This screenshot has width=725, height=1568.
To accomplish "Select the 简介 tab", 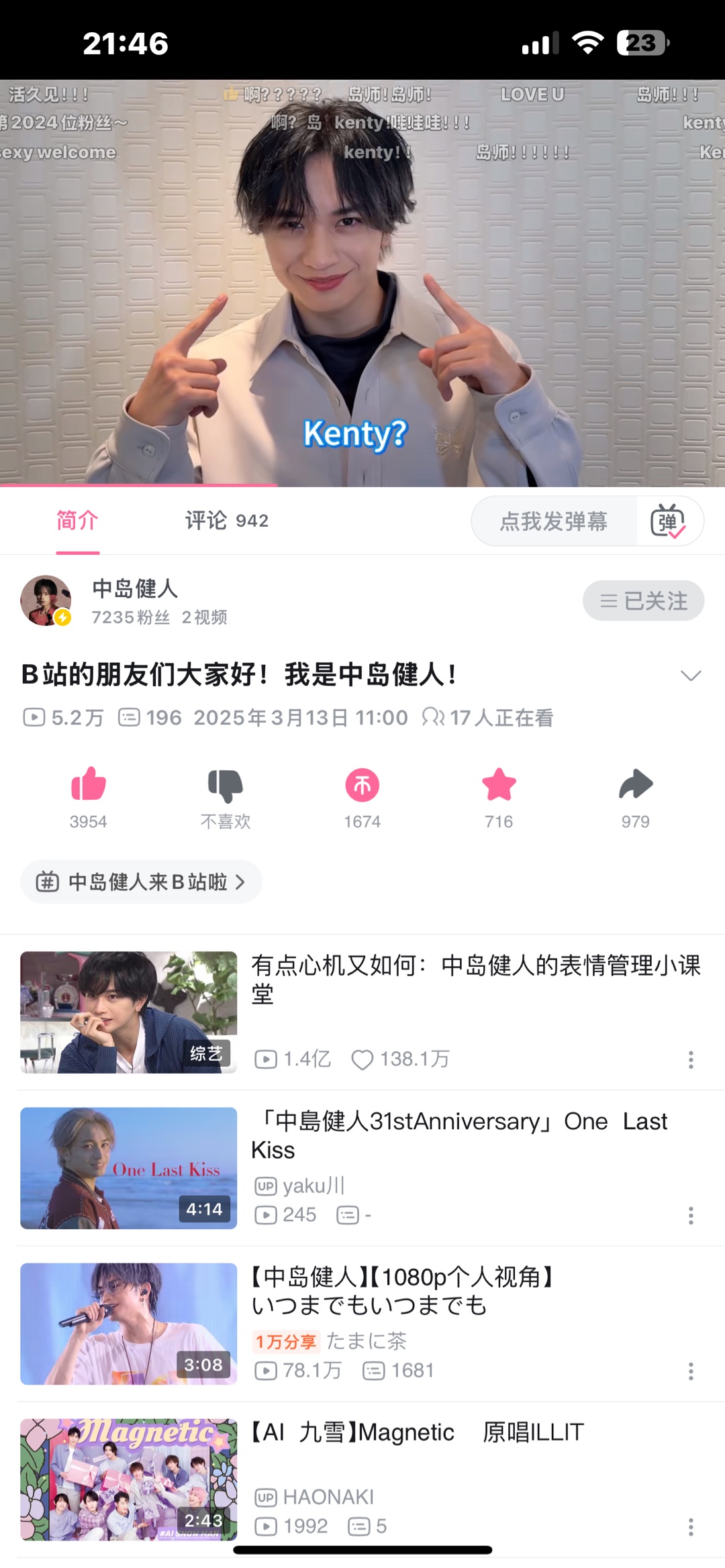I will [77, 521].
